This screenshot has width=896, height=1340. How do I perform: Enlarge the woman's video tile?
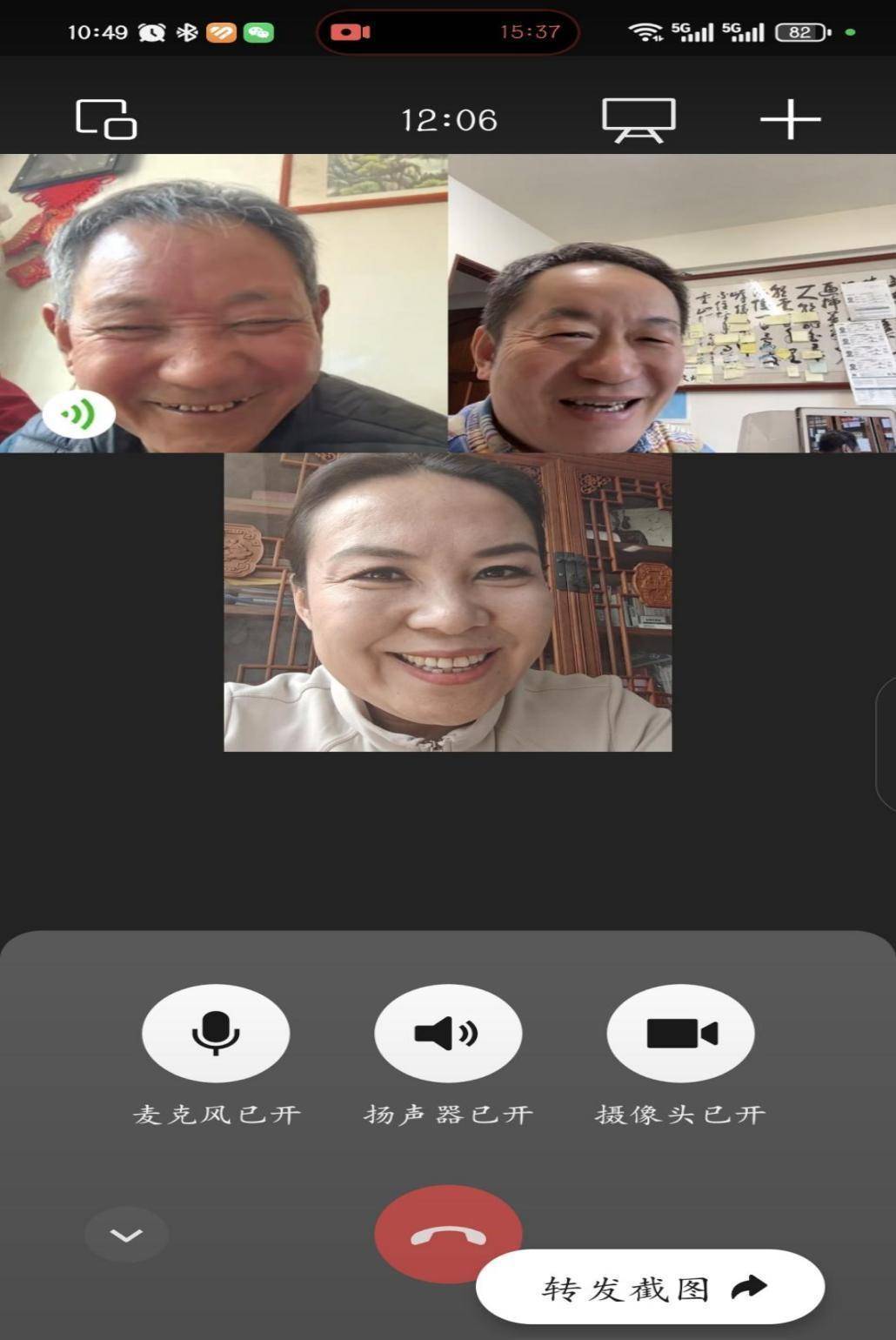coord(448,602)
